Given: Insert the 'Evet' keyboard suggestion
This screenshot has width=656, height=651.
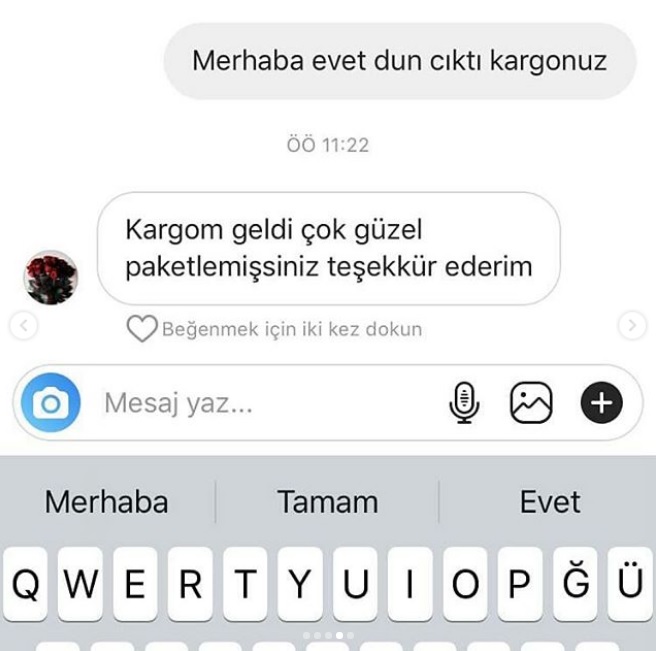Looking at the screenshot, I should [549, 501].
